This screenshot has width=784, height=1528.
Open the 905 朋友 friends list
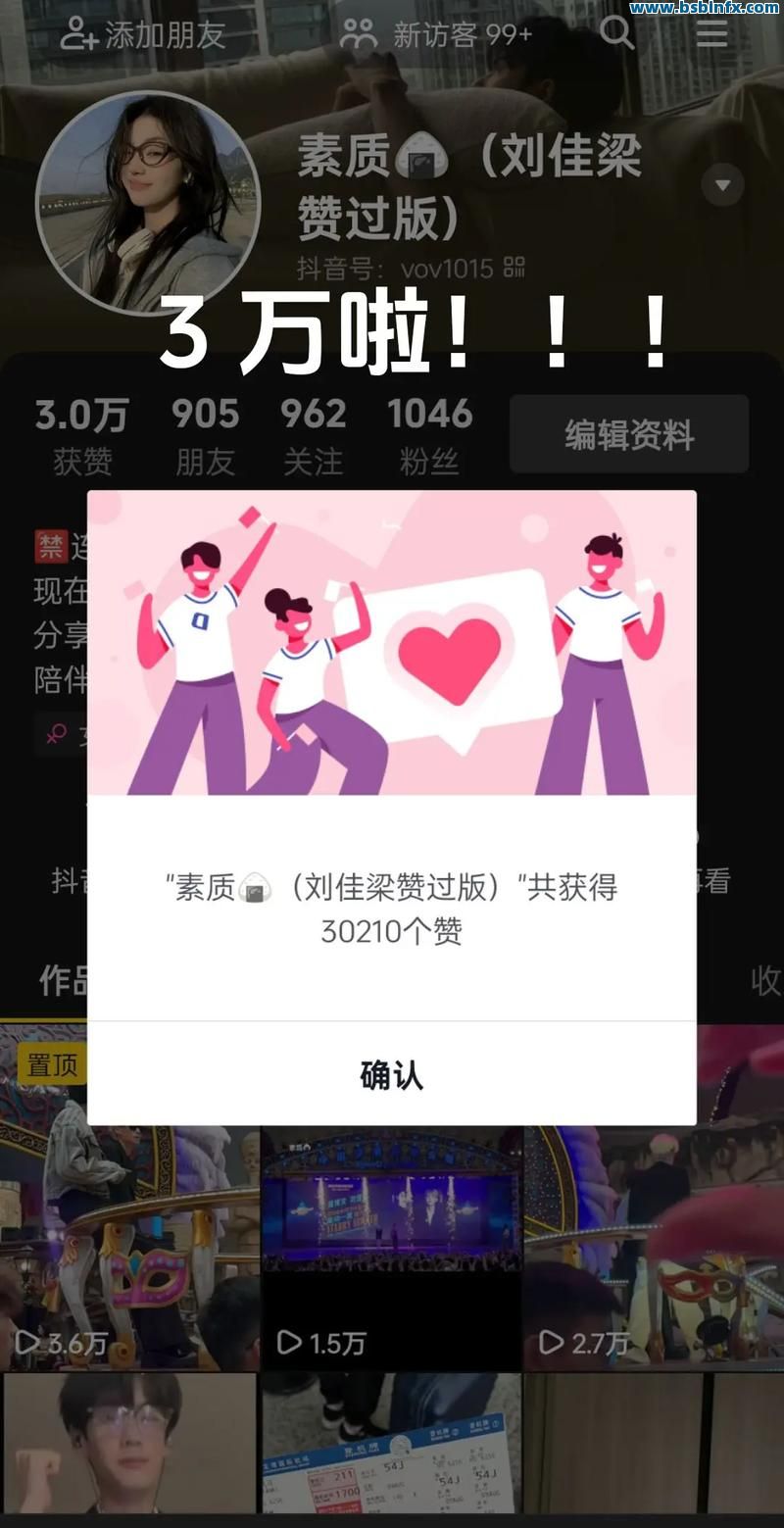205,434
